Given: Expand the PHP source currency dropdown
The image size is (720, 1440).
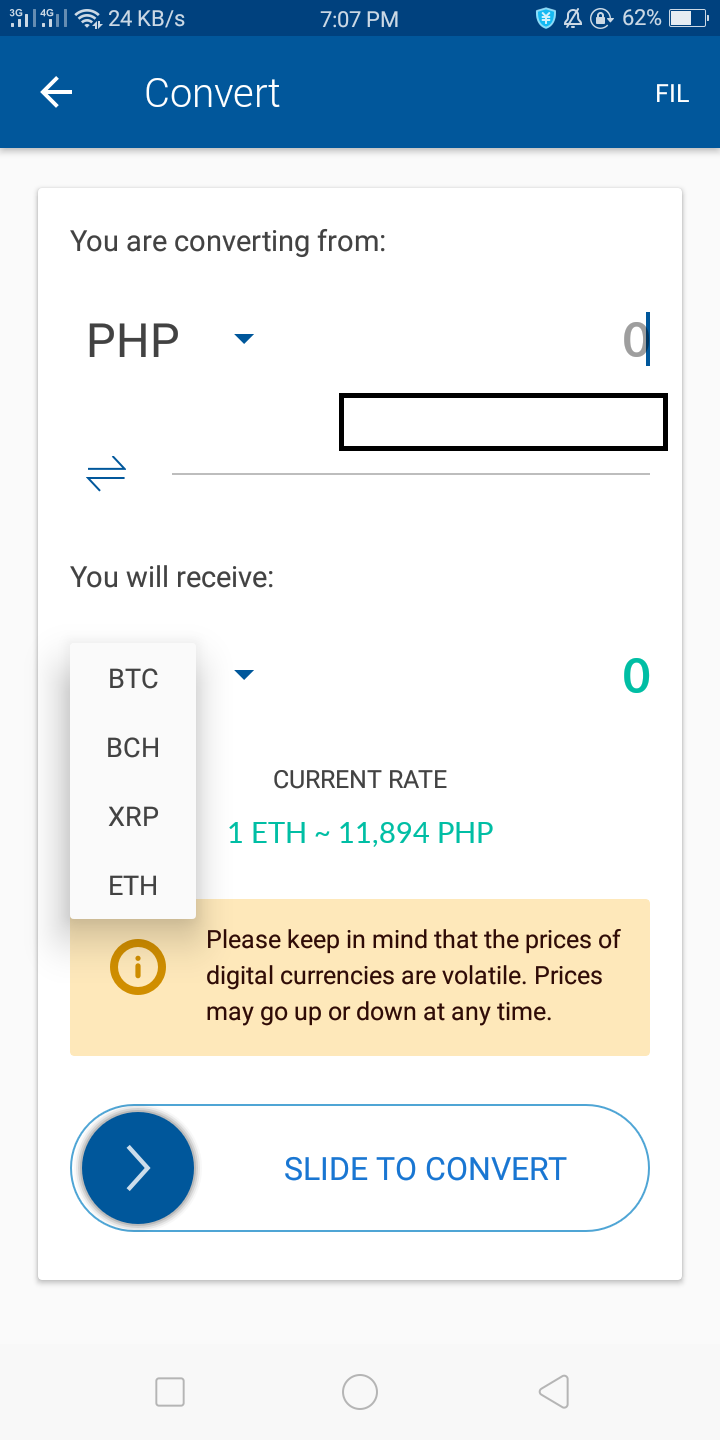Looking at the screenshot, I should click(x=244, y=339).
